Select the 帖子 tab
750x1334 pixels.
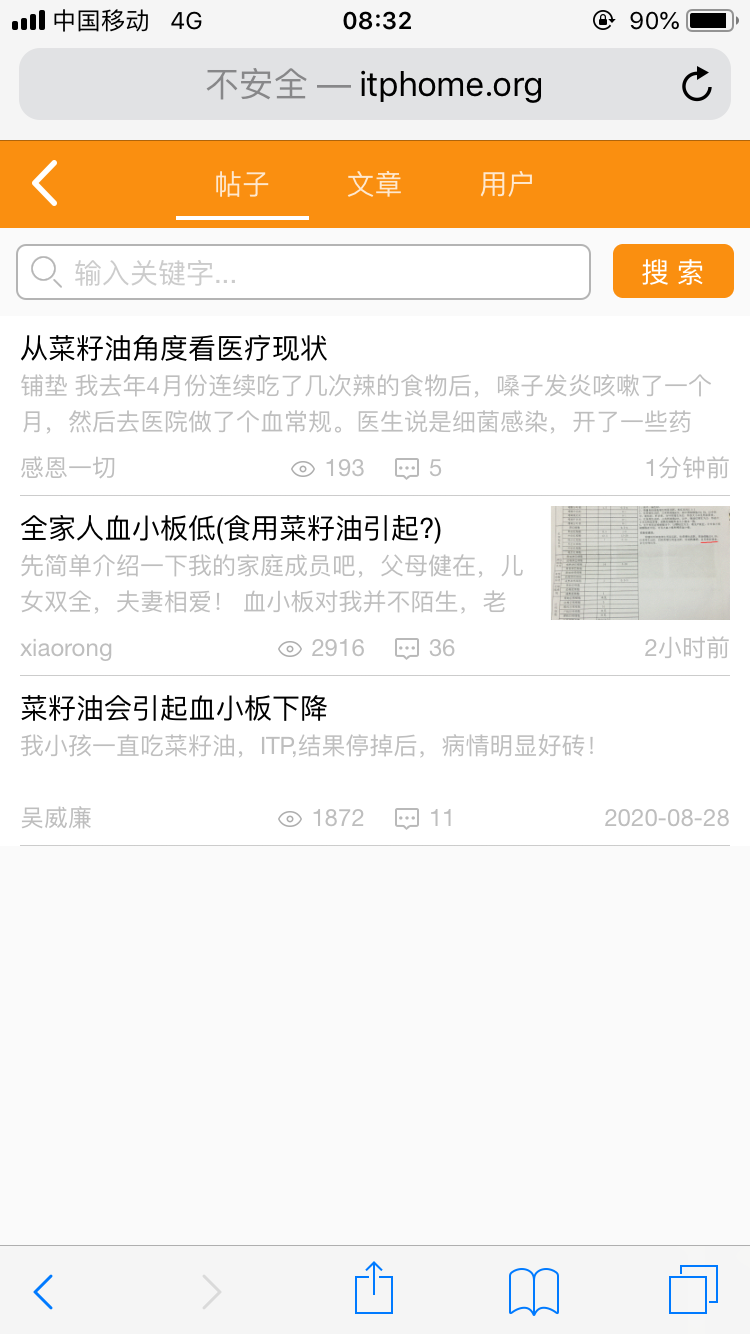(x=242, y=184)
